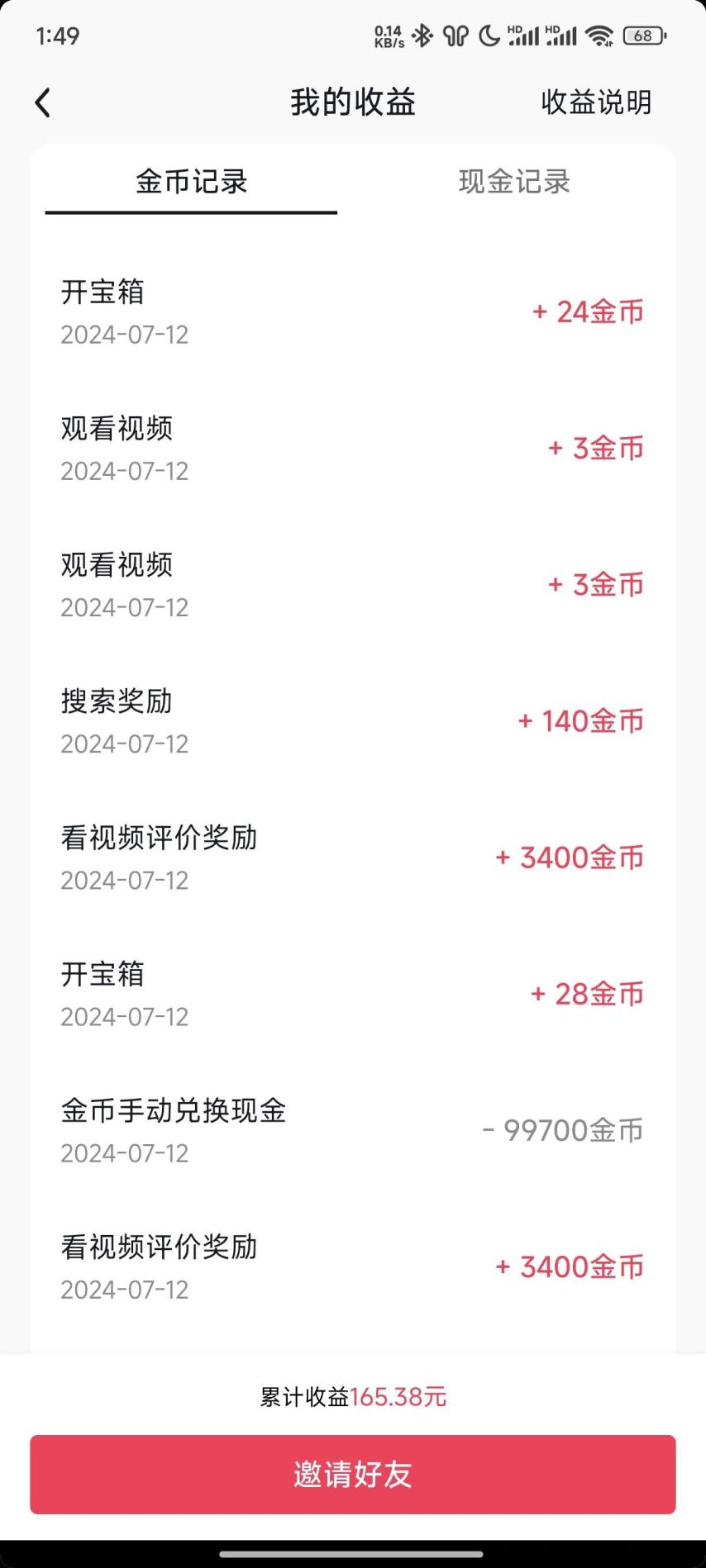Go back using the top-left arrow
Viewport: 706px width, 1568px height.
(43, 103)
